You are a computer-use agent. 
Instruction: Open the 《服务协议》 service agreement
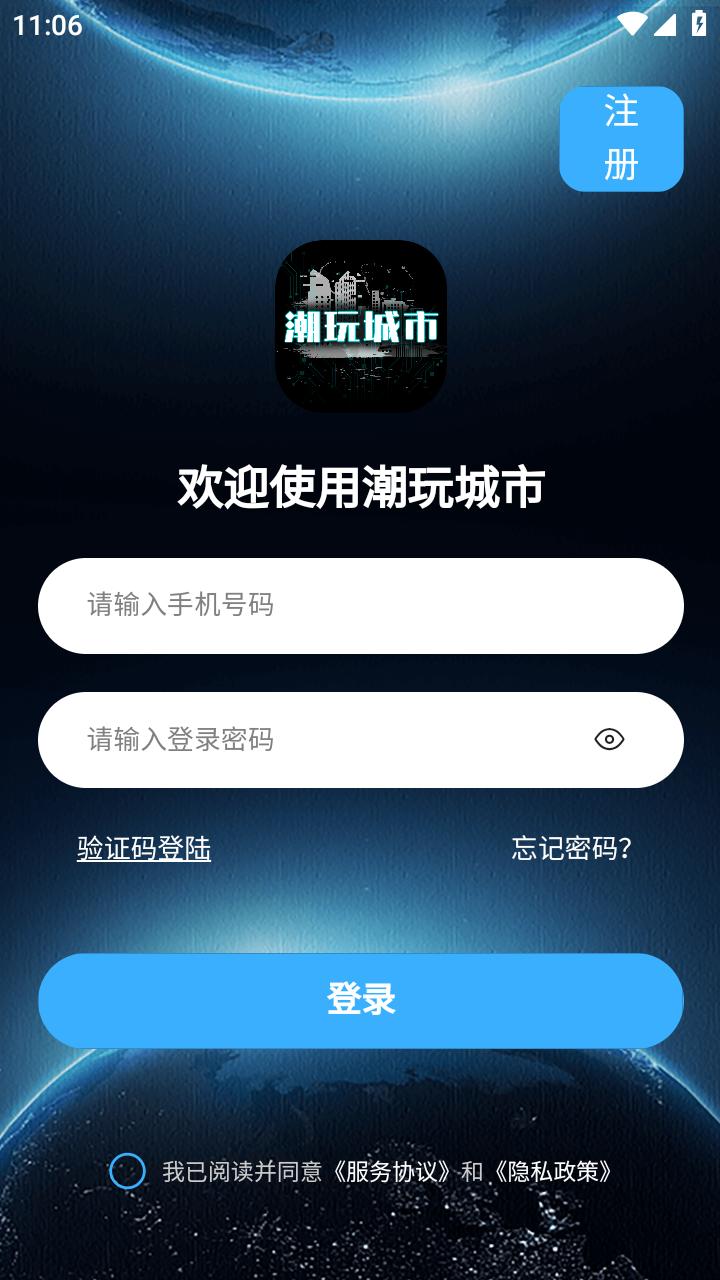pos(396,1172)
